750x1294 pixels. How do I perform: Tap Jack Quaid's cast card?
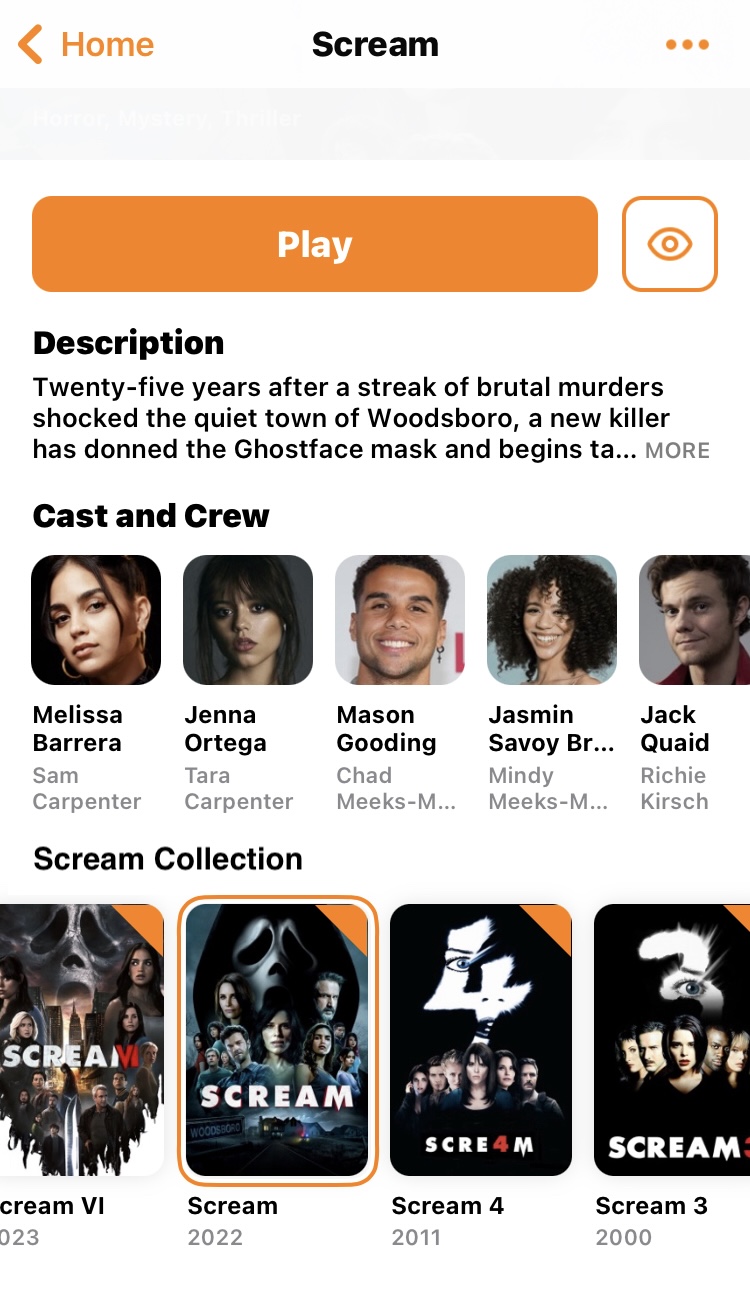tap(694, 620)
